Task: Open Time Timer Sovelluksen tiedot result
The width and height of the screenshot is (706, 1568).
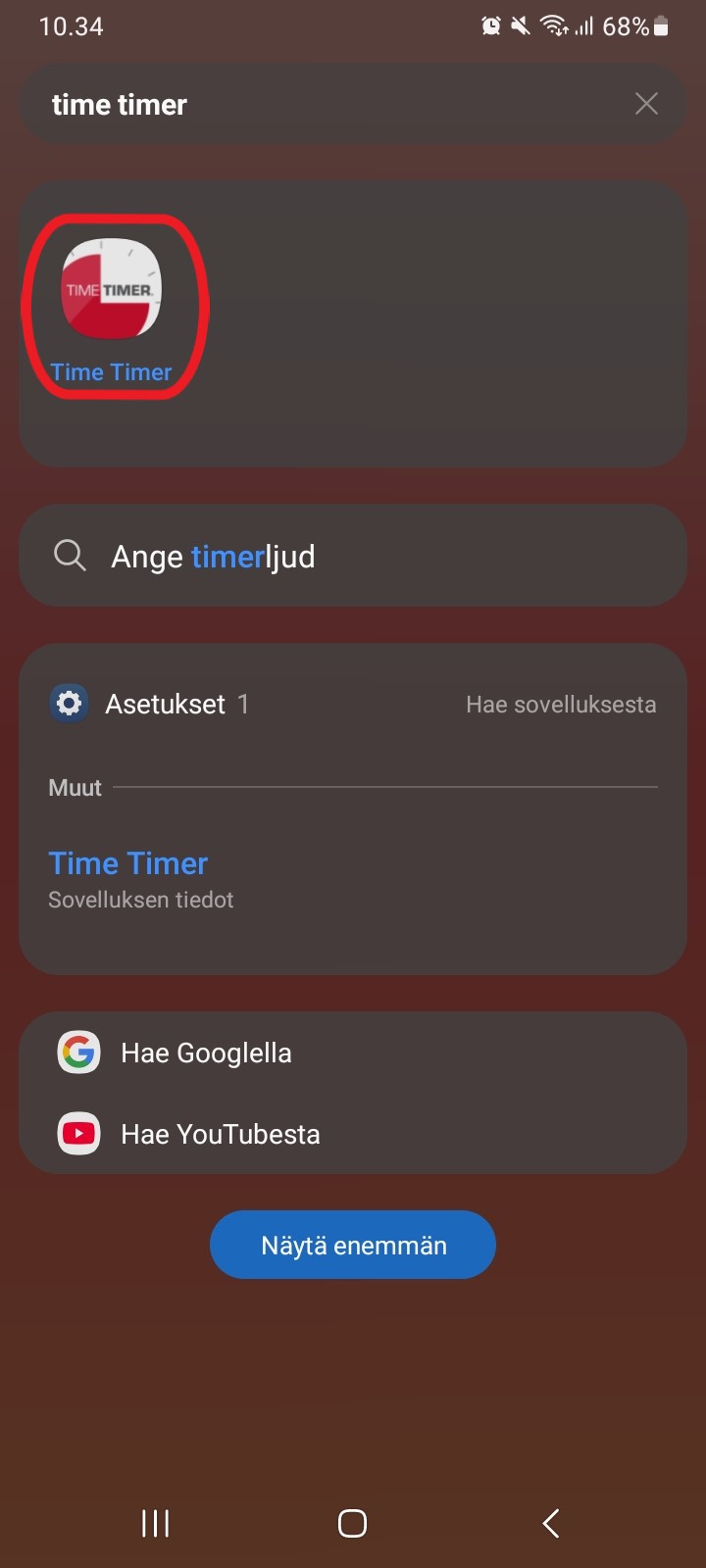Action: [353, 879]
